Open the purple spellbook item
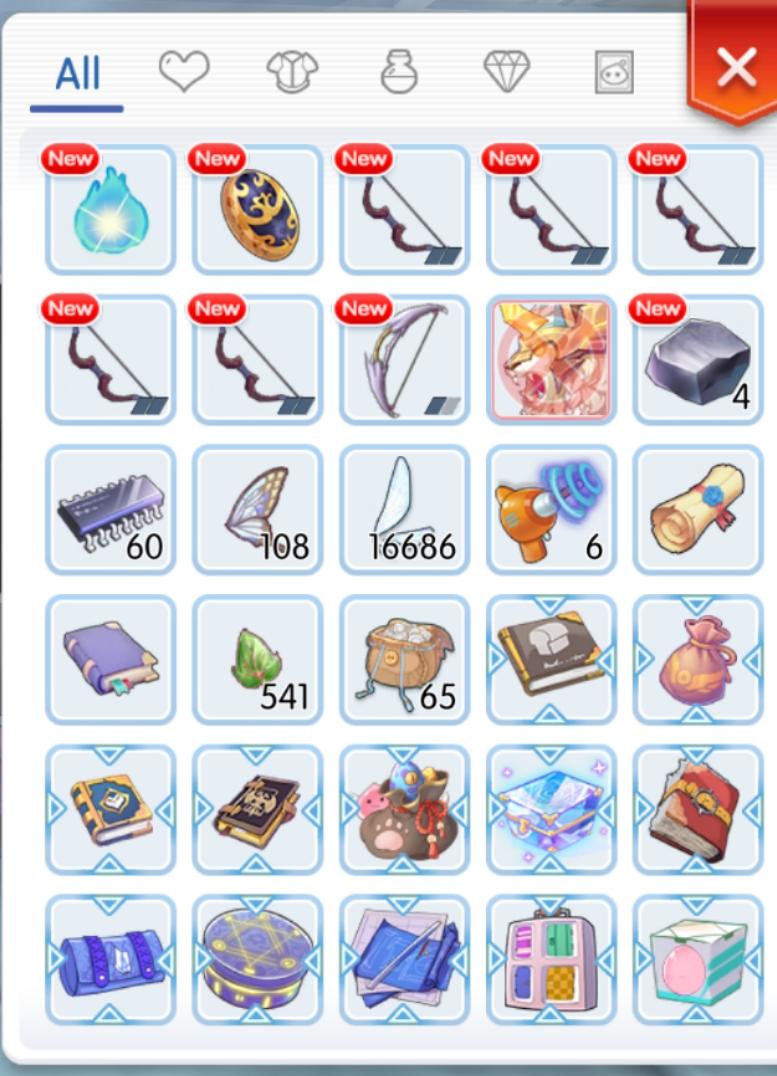 [110, 660]
